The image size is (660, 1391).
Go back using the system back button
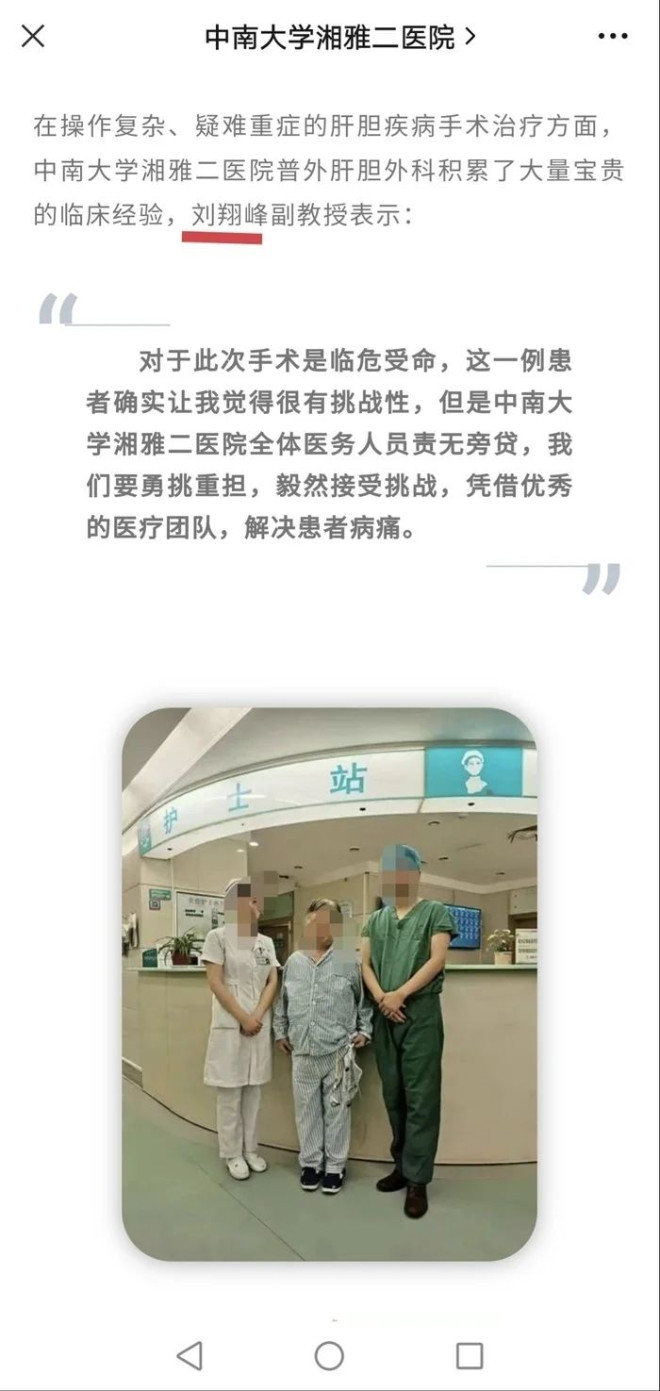point(190,1355)
